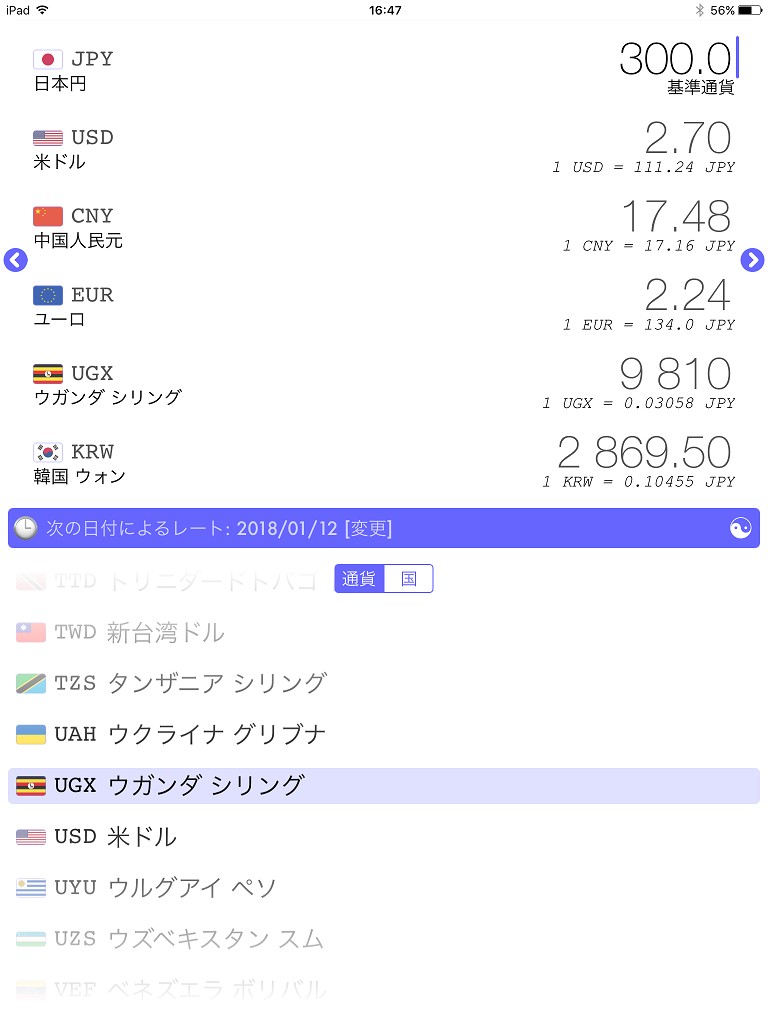Select the USD 米ドル converter row

(x=384, y=148)
